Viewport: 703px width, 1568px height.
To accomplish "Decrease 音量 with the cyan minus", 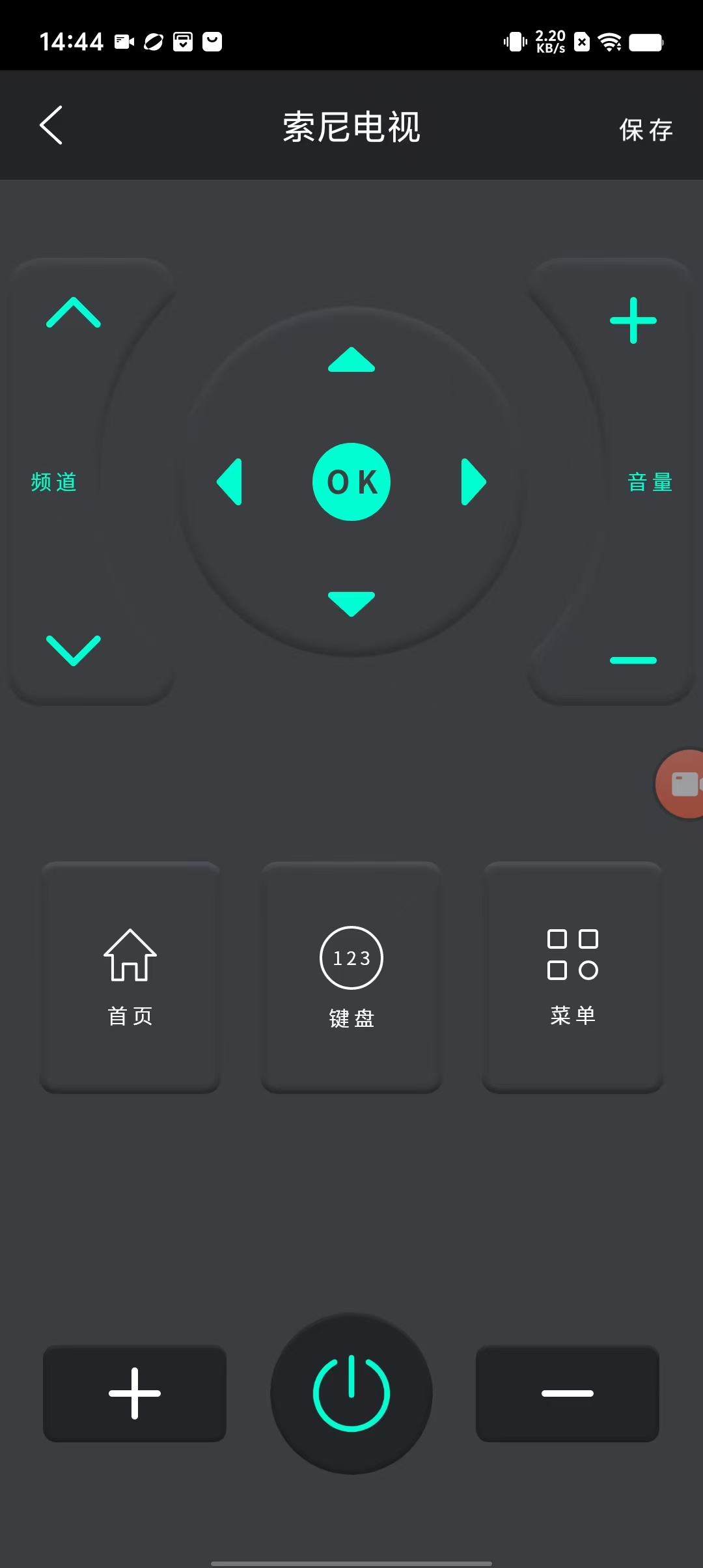I will tap(633, 660).
